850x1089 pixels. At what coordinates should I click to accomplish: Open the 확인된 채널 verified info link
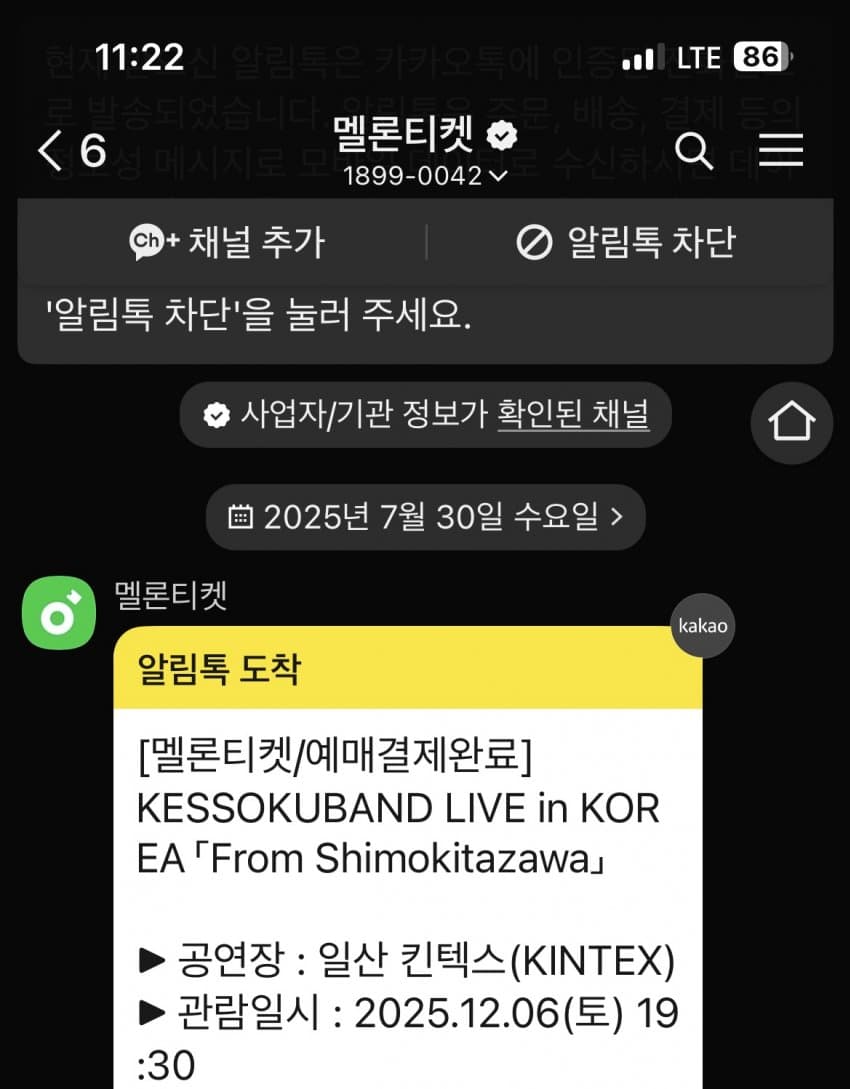pyautogui.click(x=573, y=414)
